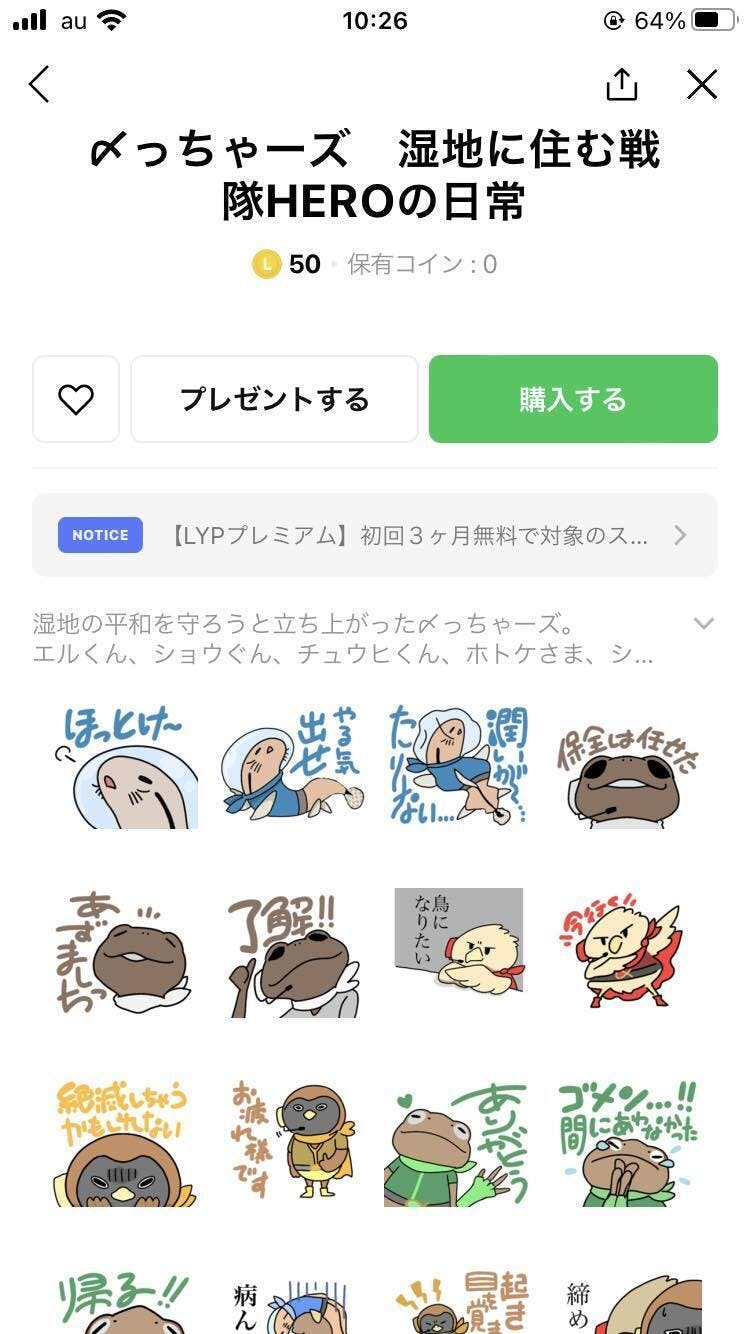Viewport: 750px width, 1334px height.
Task: Preview the ありがとう sticker
Action: click(x=458, y=1143)
